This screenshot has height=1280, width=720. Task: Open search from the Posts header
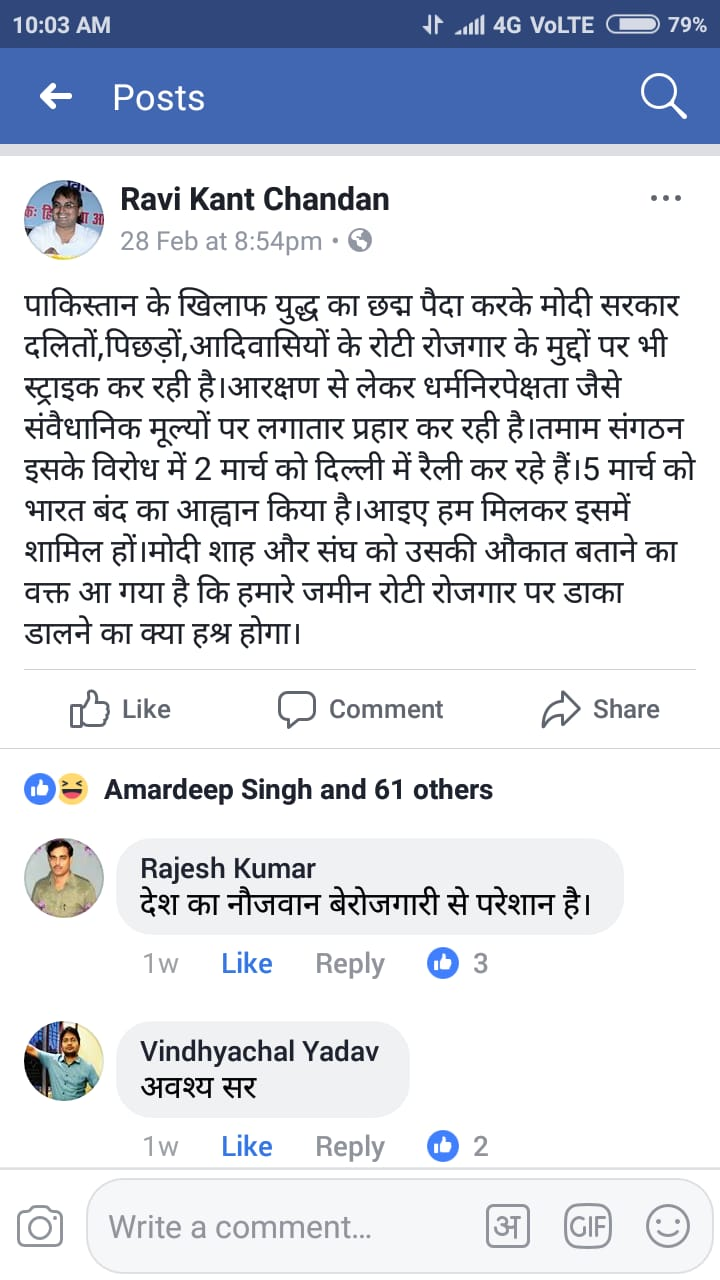(663, 97)
